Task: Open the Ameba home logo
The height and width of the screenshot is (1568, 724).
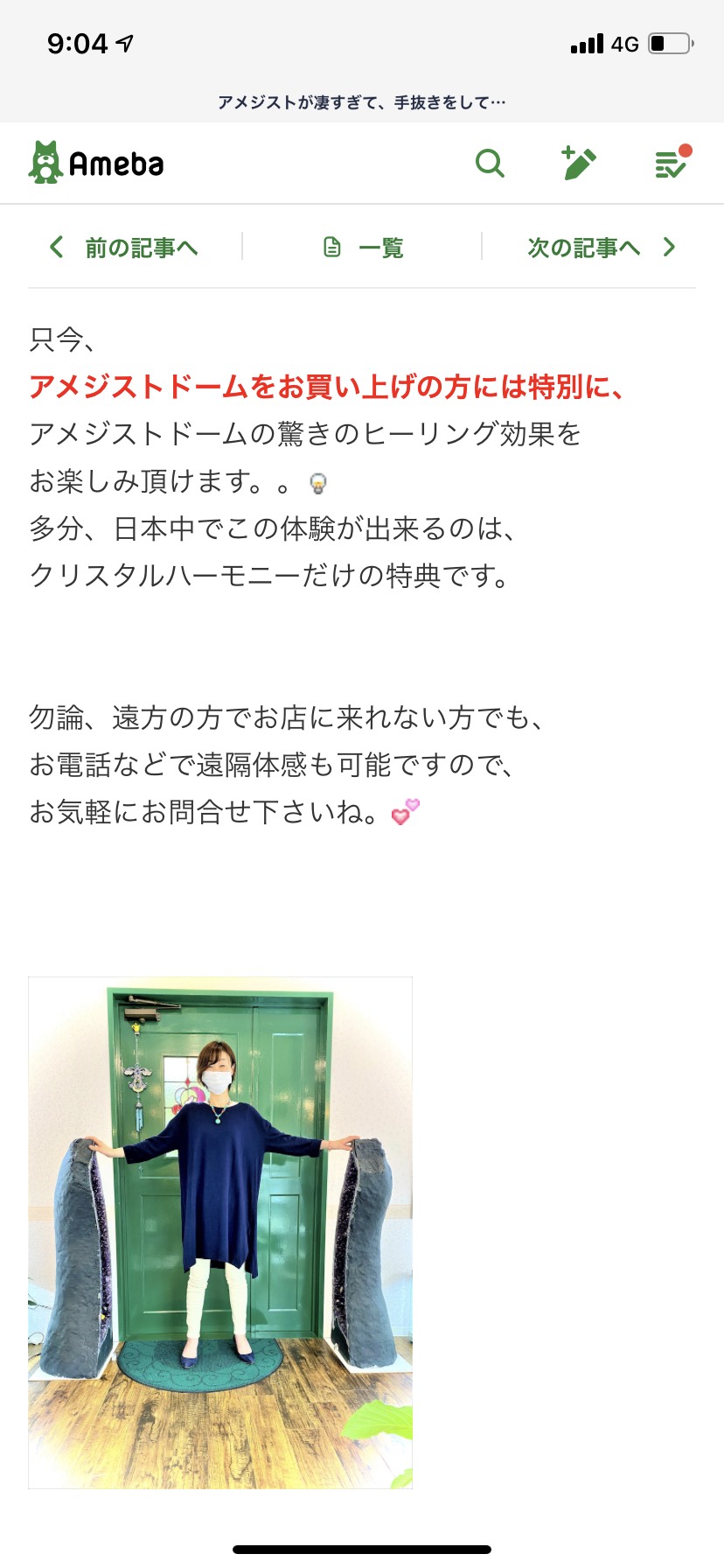Action: [96, 163]
